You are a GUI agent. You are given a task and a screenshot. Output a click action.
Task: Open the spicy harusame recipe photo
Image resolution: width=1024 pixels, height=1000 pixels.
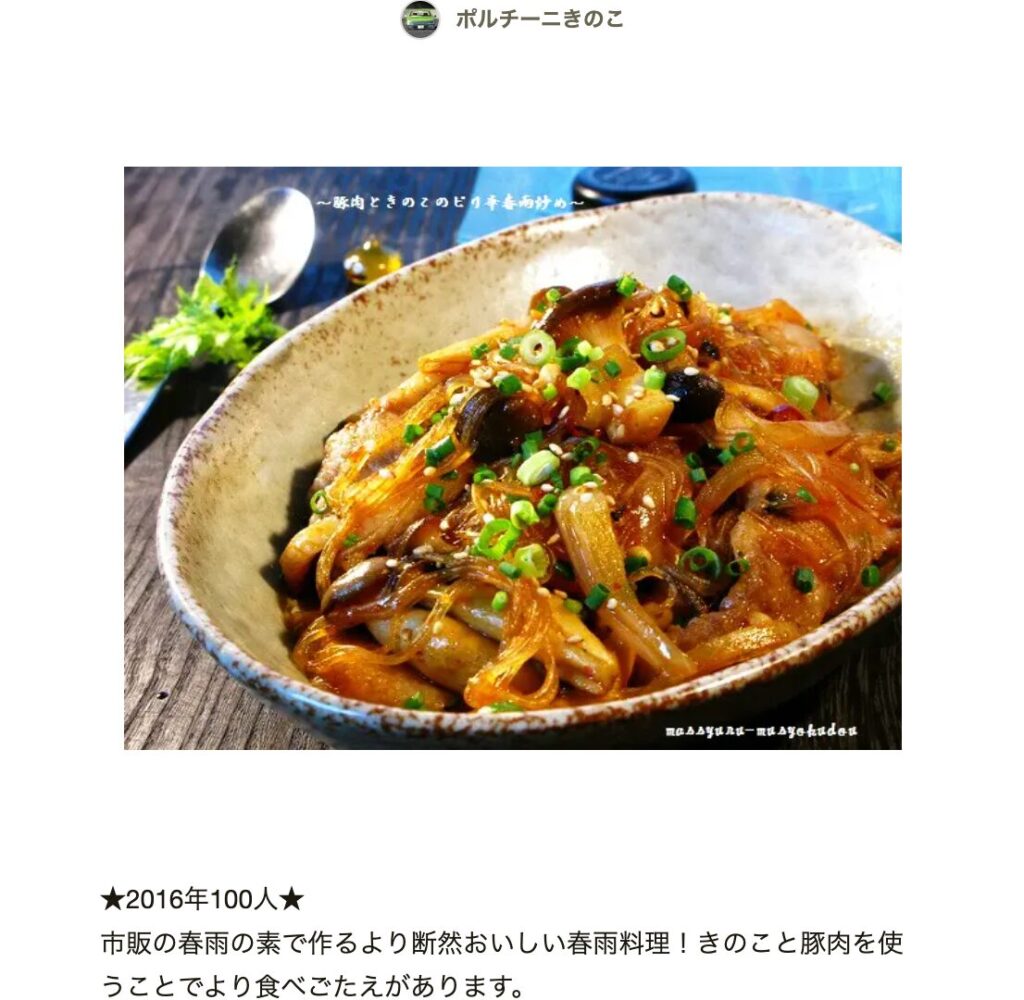click(512, 457)
